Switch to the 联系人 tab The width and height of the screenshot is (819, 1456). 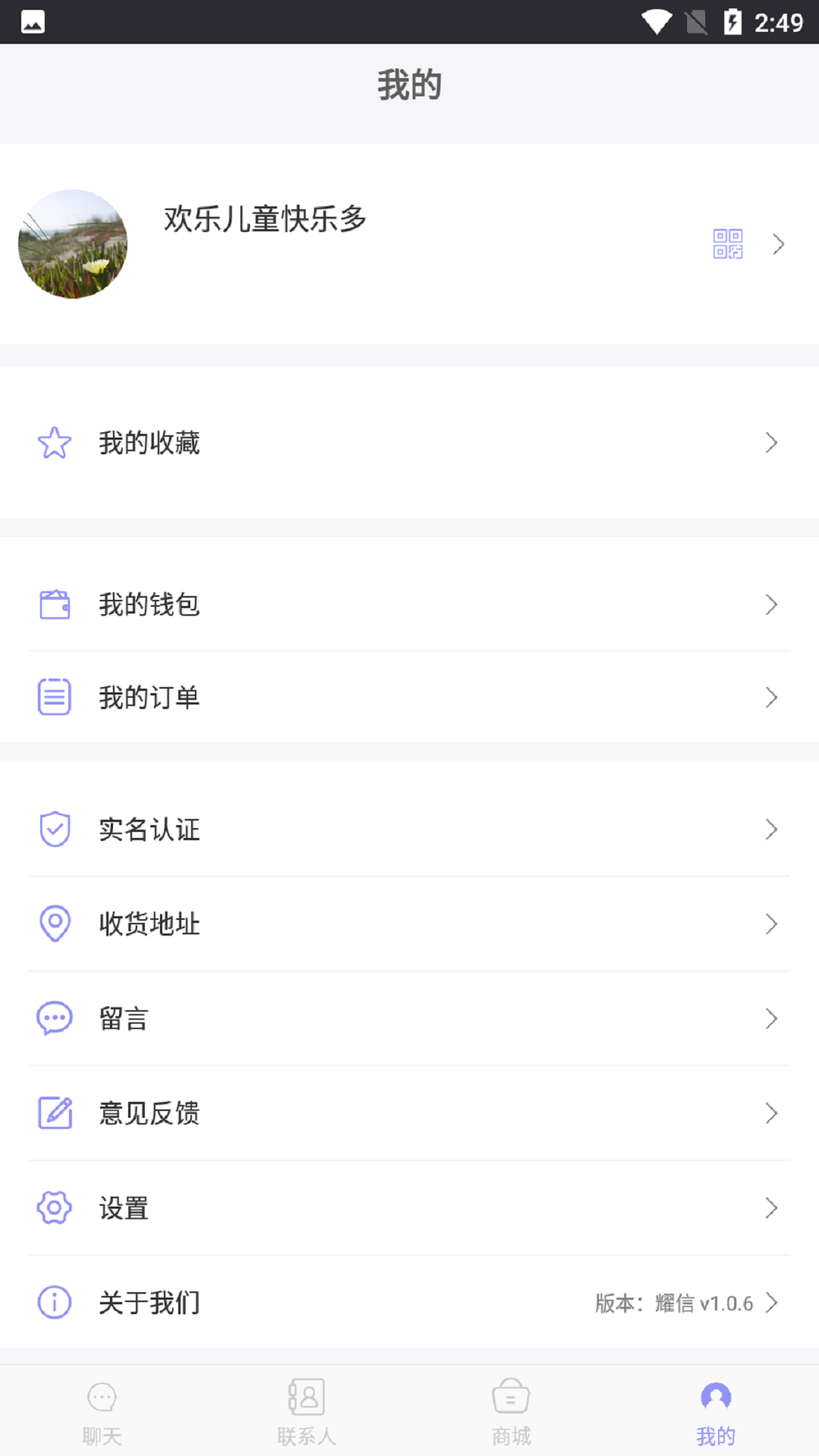(306, 1410)
